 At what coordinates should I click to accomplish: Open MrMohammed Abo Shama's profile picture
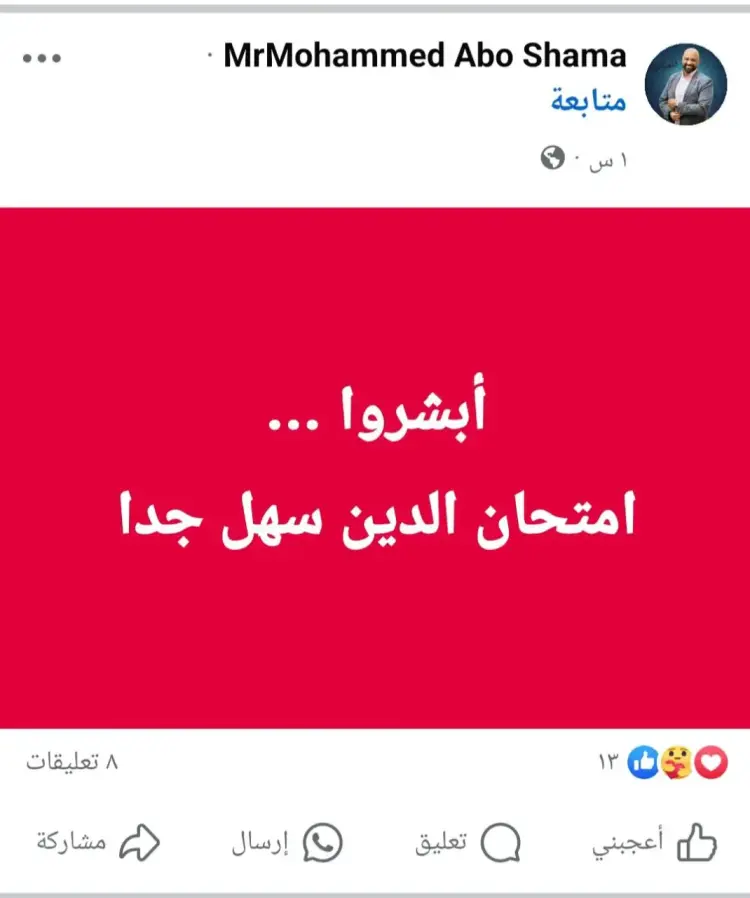pos(686,84)
